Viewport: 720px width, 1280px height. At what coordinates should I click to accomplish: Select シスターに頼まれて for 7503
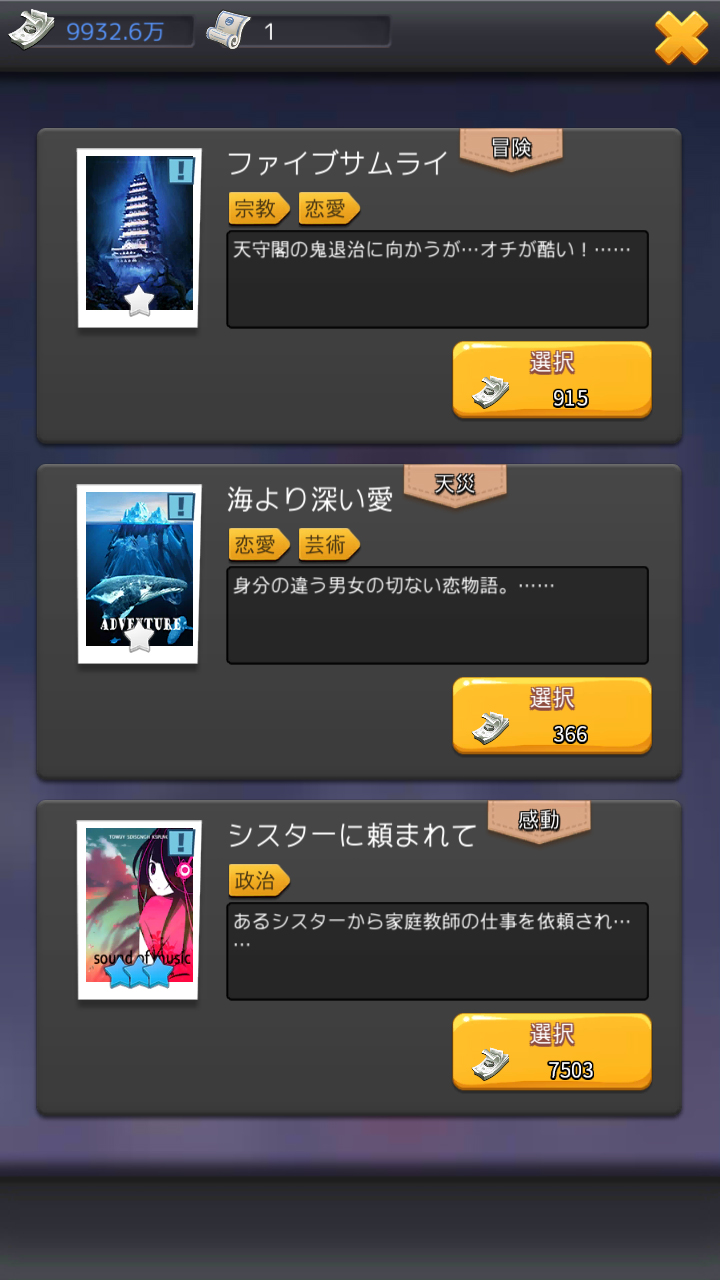coord(552,1051)
